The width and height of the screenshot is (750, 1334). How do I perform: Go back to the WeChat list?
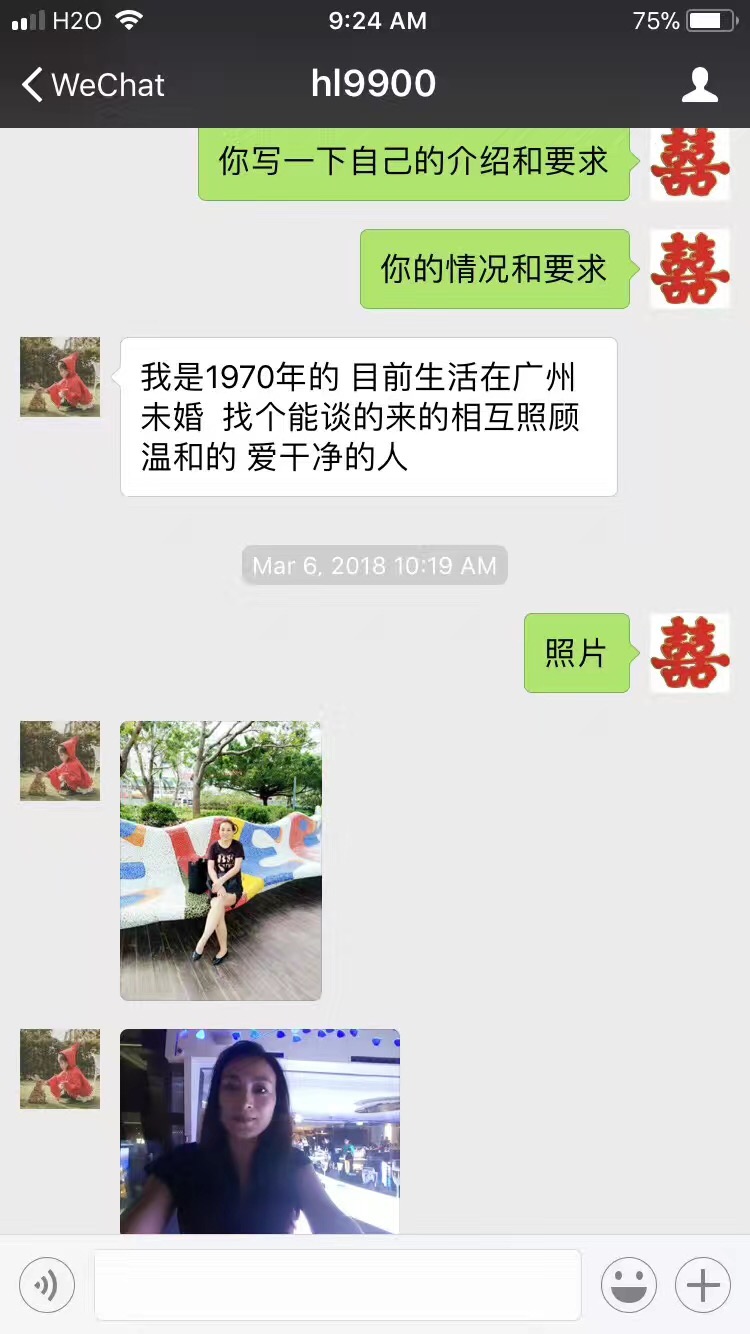pos(92,85)
